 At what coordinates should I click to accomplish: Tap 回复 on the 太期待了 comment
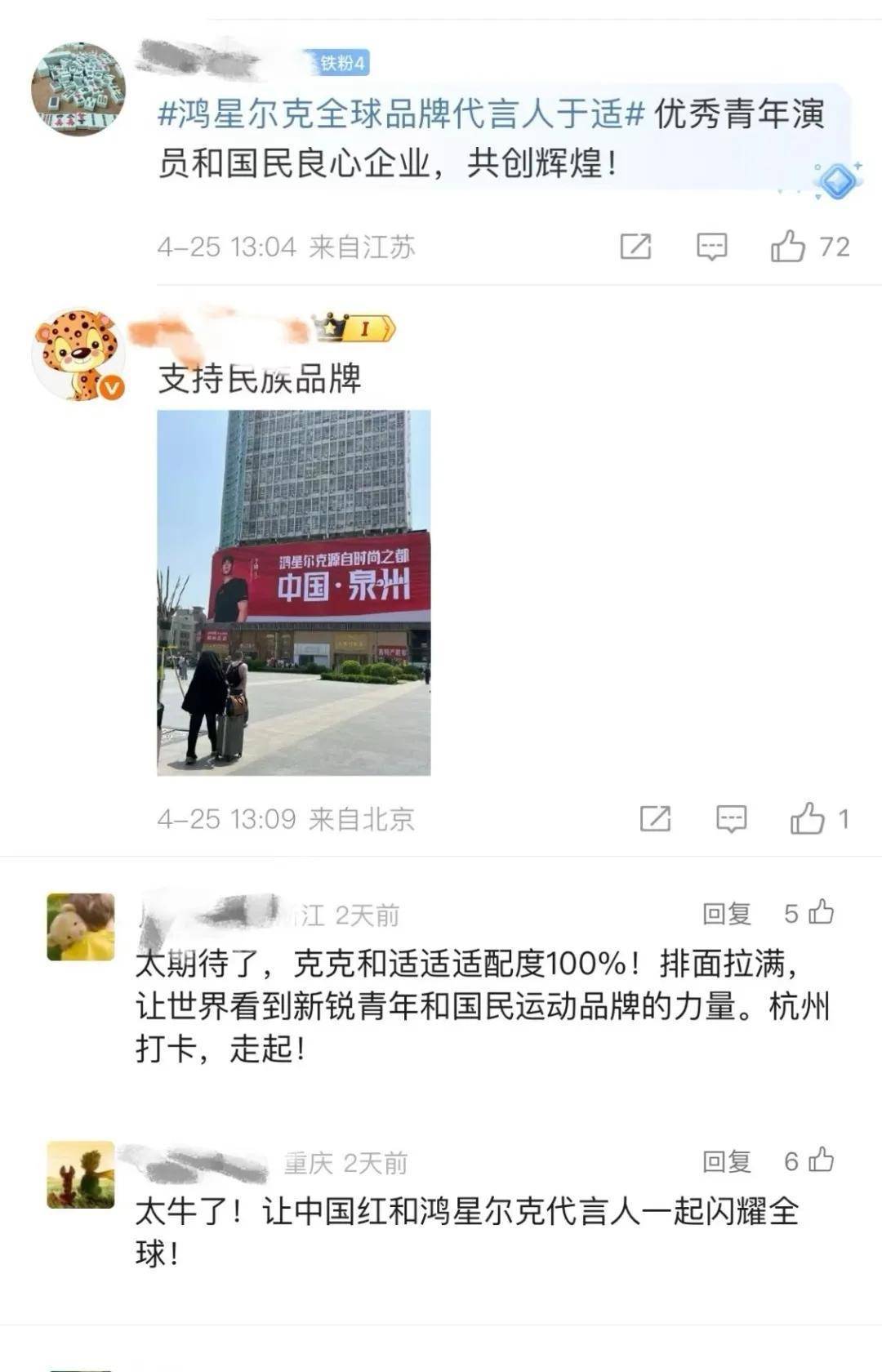coord(726,914)
